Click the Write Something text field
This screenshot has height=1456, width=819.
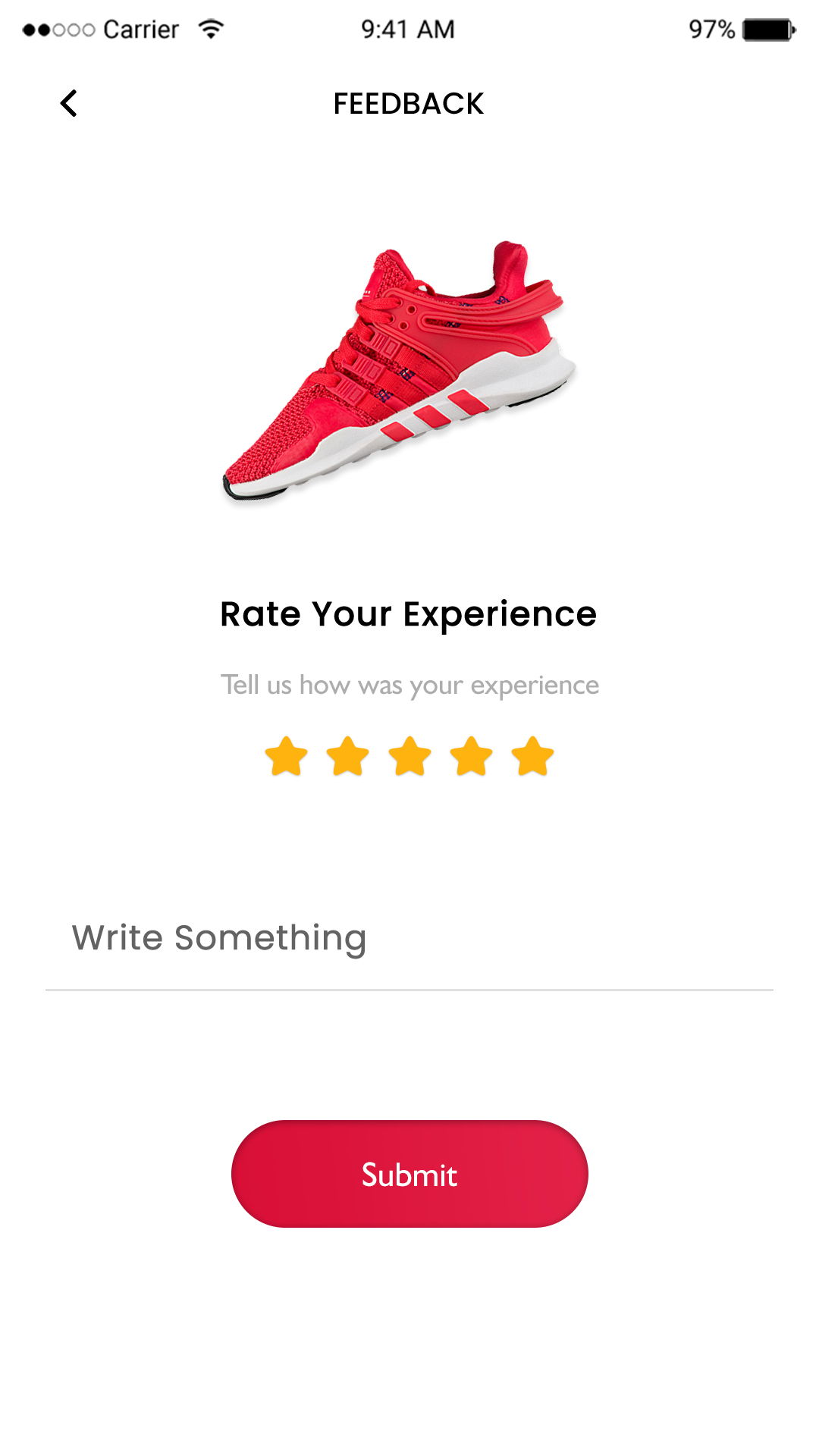(220, 939)
